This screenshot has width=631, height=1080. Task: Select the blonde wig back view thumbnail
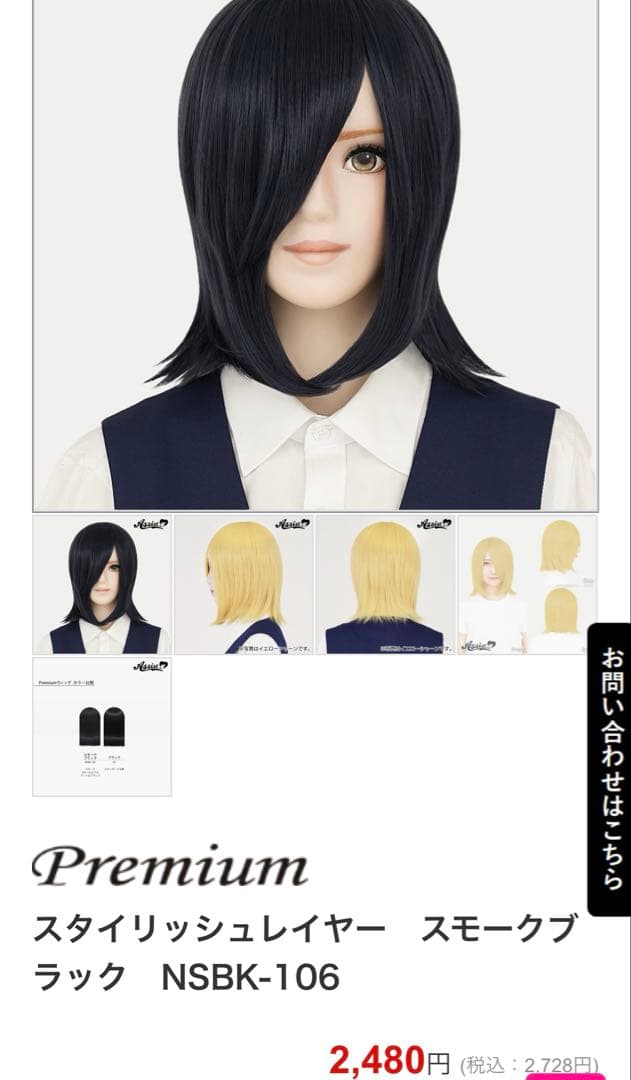coord(385,585)
